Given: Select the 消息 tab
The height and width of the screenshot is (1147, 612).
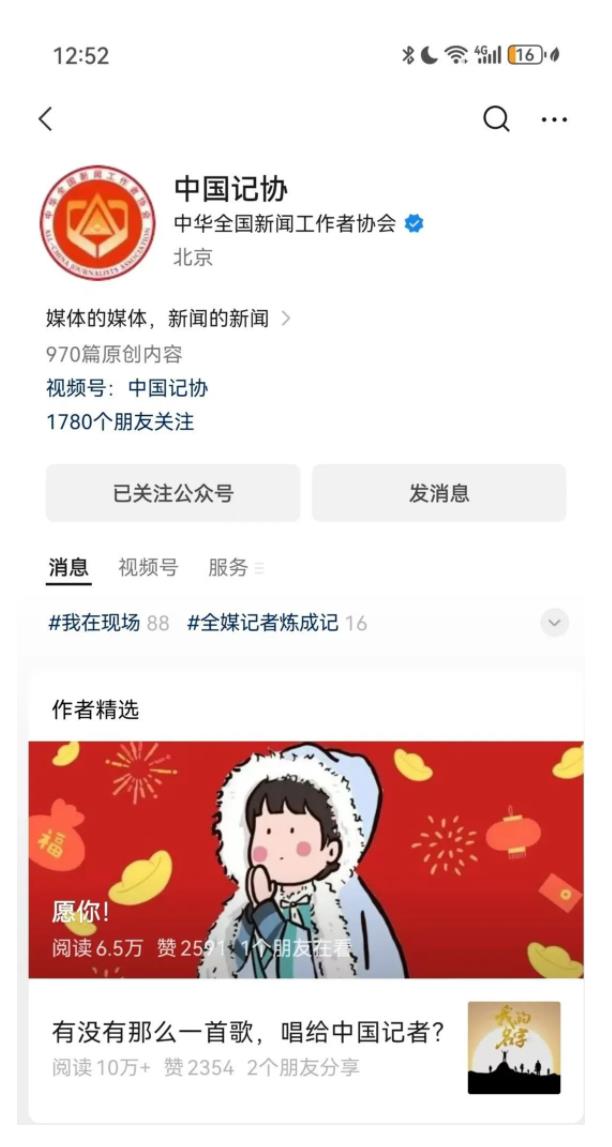Looking at the screenshot, I should point(69,567).
